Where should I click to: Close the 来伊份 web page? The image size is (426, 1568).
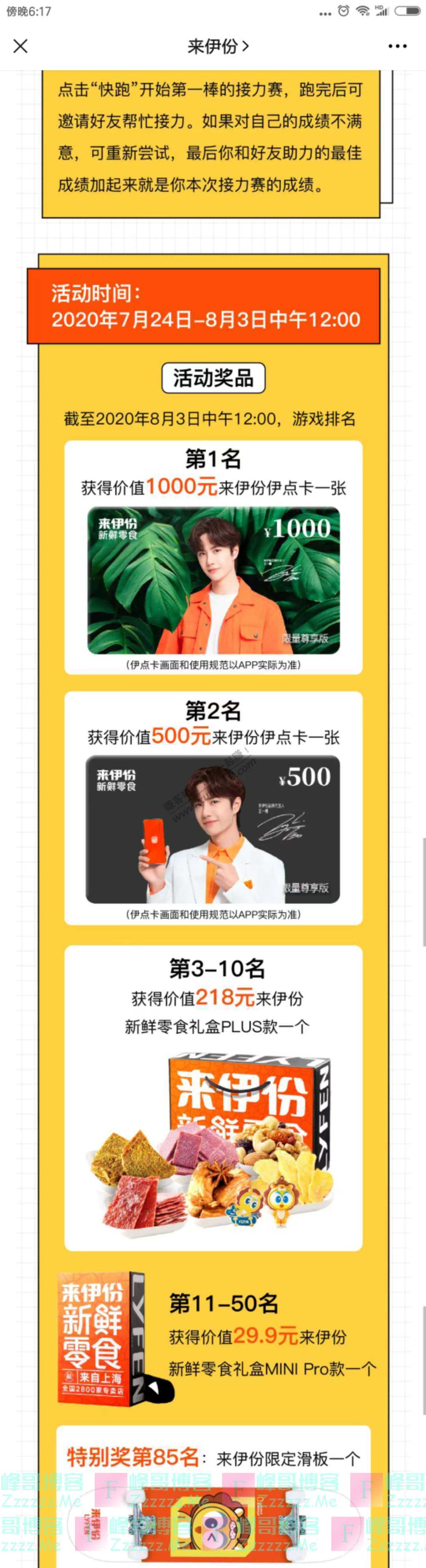20,46
